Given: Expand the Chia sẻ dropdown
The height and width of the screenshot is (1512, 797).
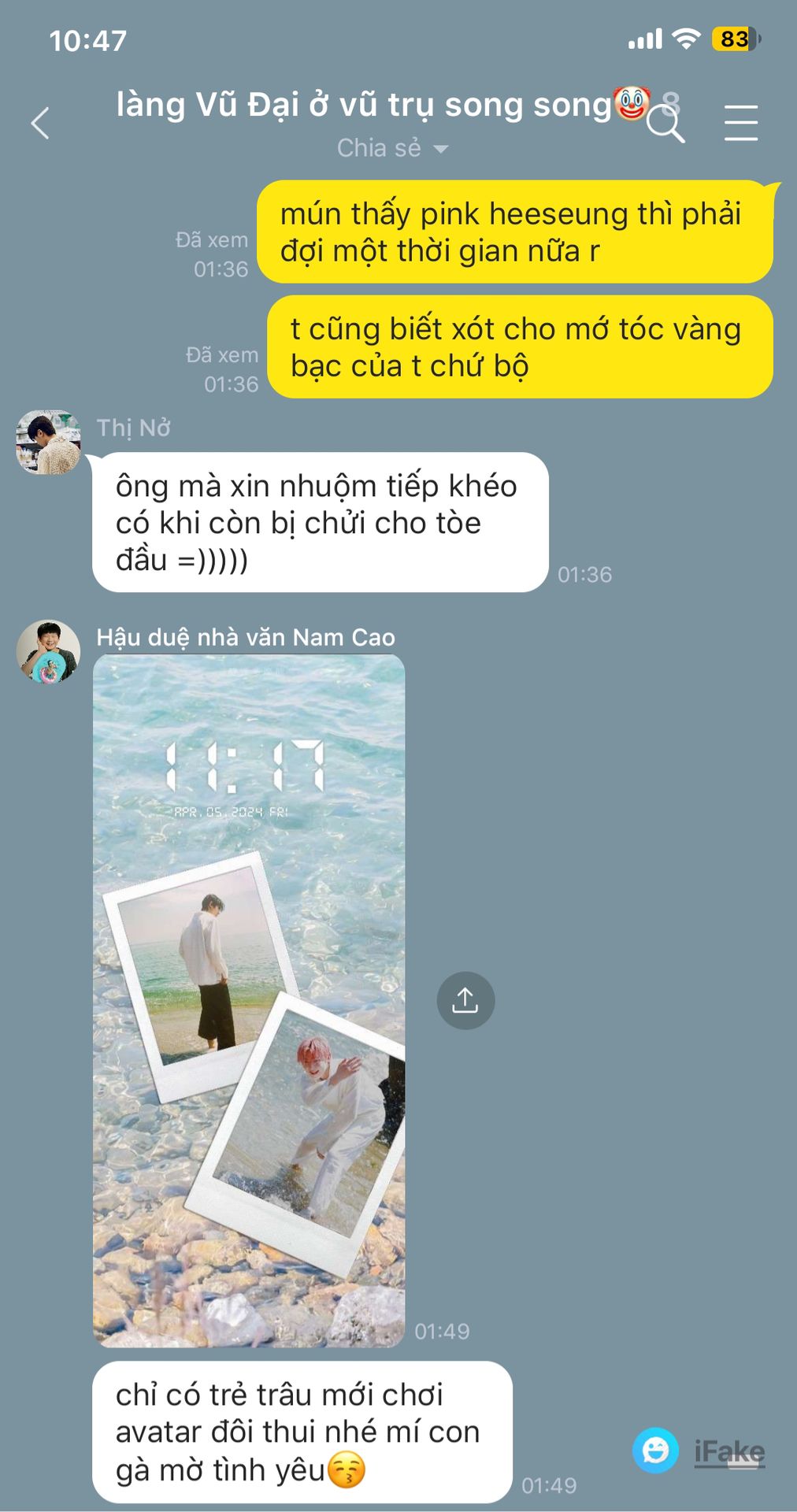Looking at the screenshot, I should pyautogui.click(x=392, y=148).
